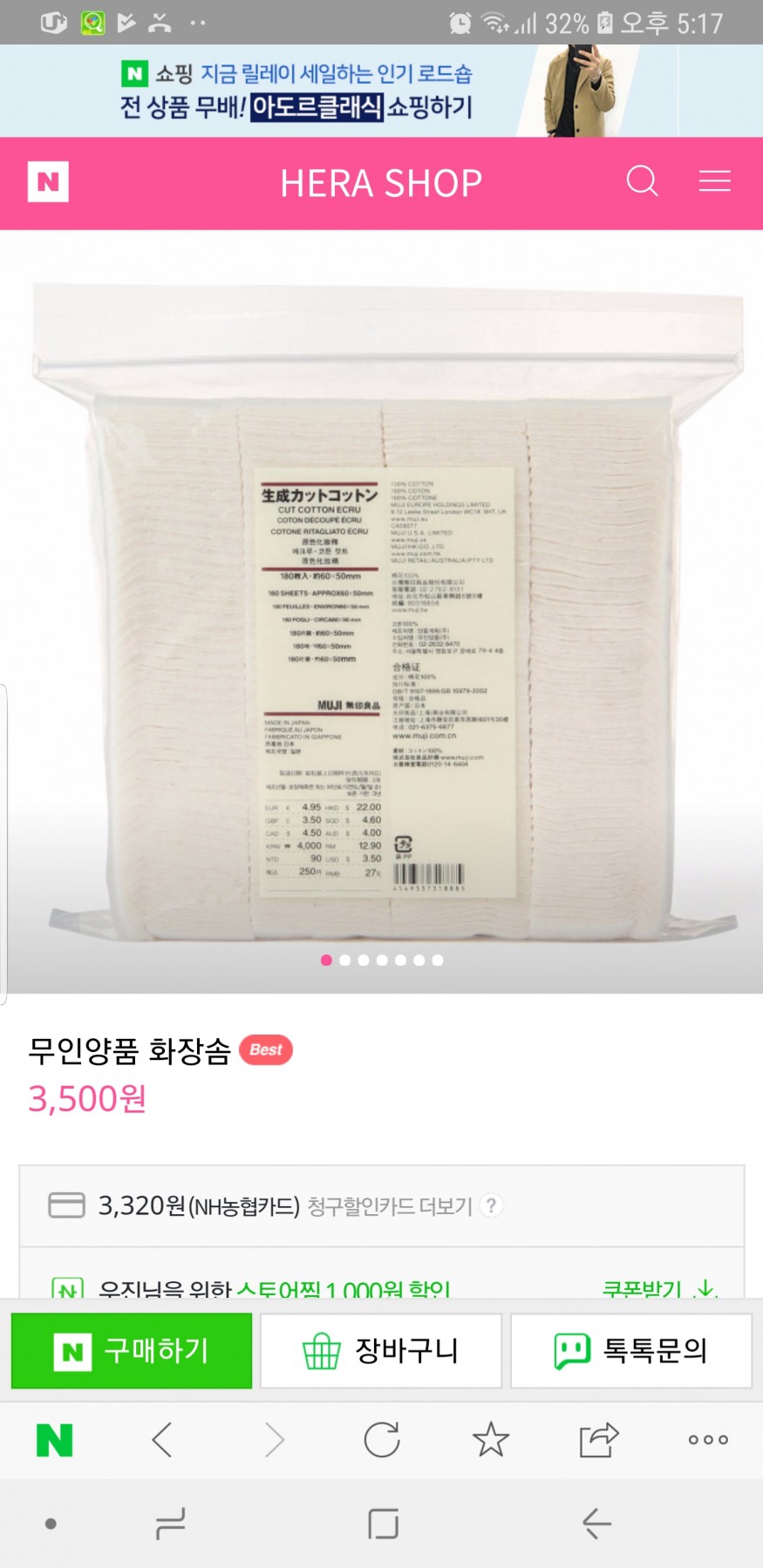Image resolution: width=763 pixels, height=1568 pixels.
Task: Search within HERA SHOP
Action: coord(642,181)
